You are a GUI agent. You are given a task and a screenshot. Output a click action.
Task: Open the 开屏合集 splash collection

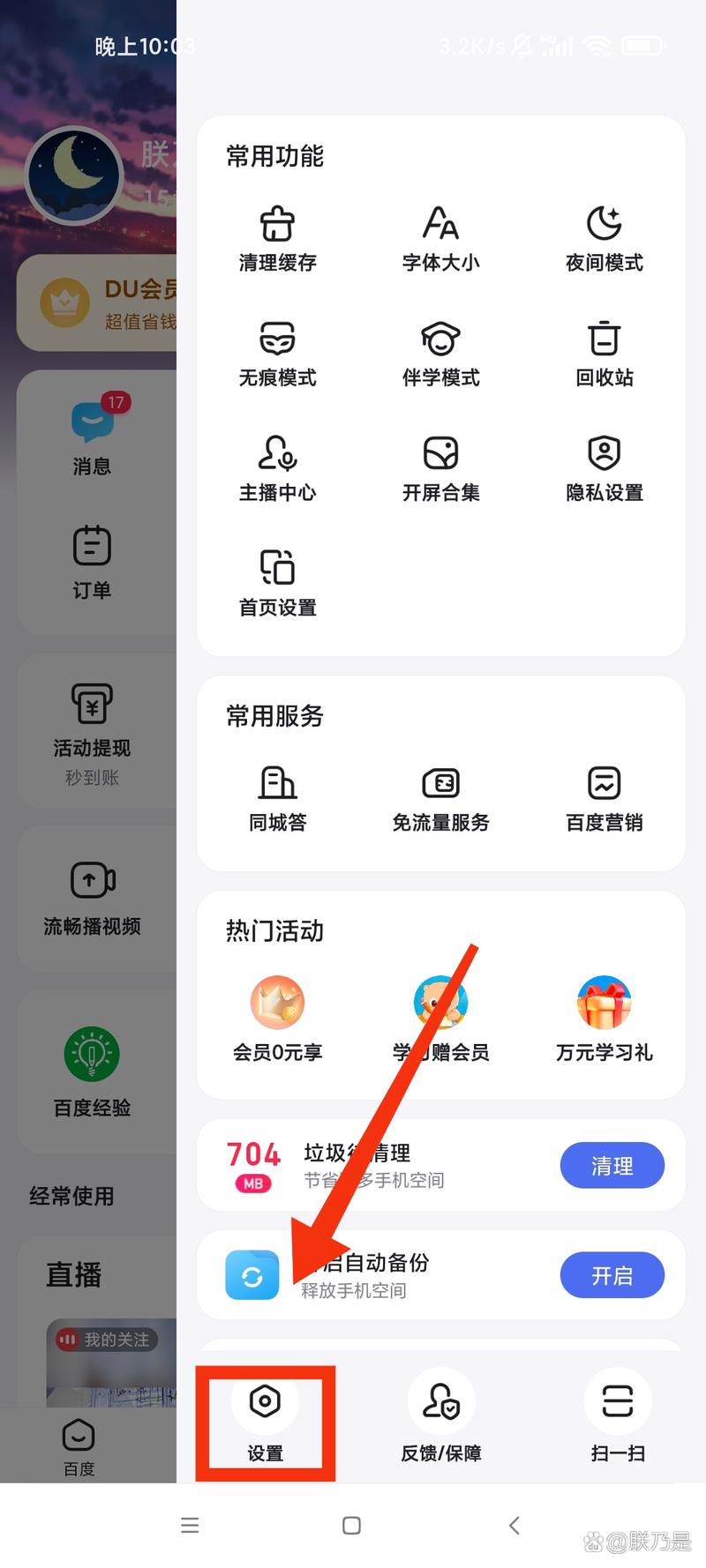(440, 467)
